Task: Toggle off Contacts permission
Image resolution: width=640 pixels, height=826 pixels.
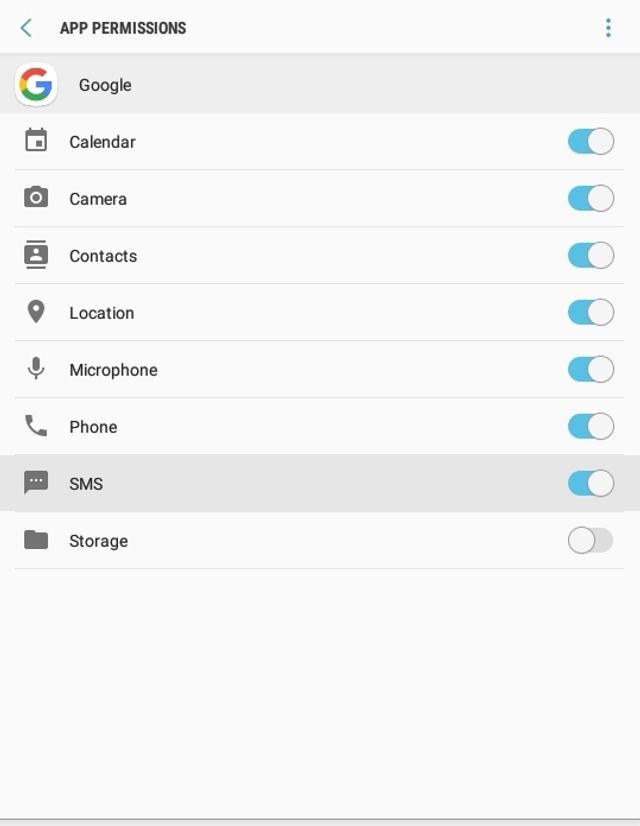Action: [x=590, y=256]
